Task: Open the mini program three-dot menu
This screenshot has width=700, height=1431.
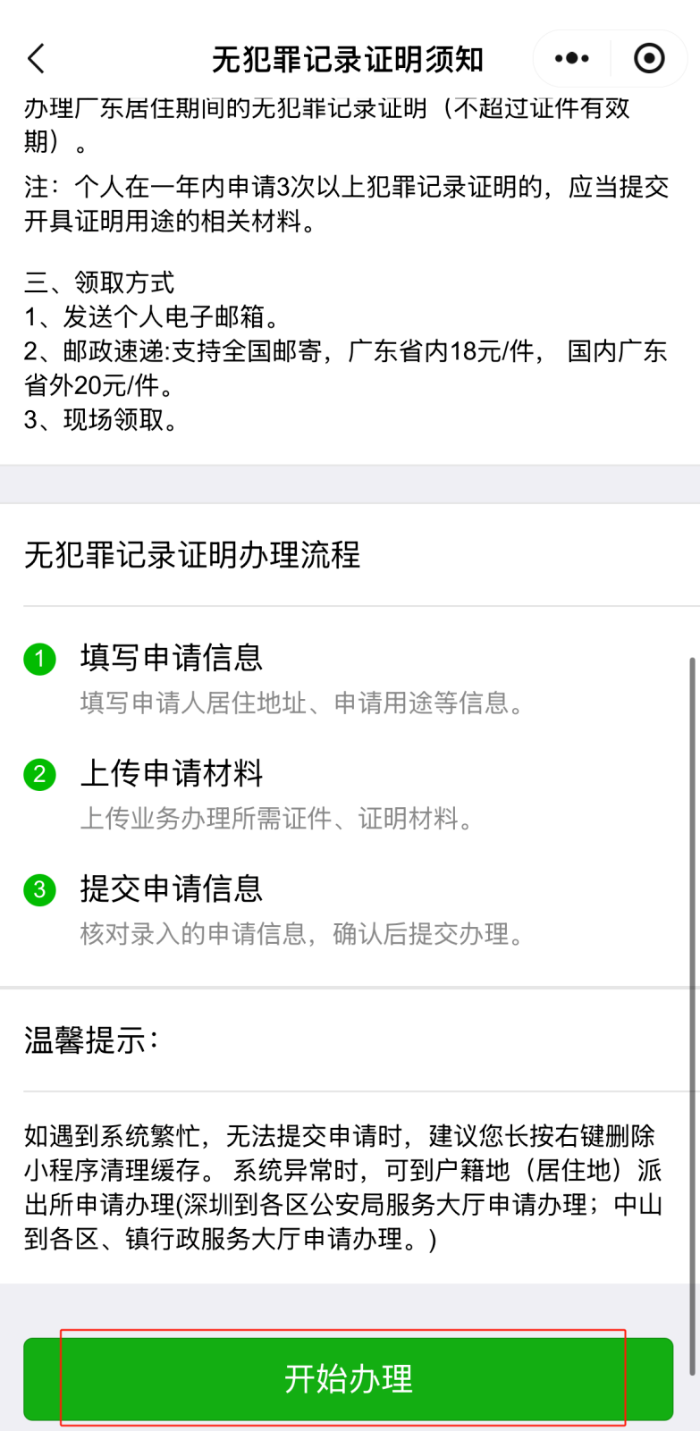Action: coord(572,59)
